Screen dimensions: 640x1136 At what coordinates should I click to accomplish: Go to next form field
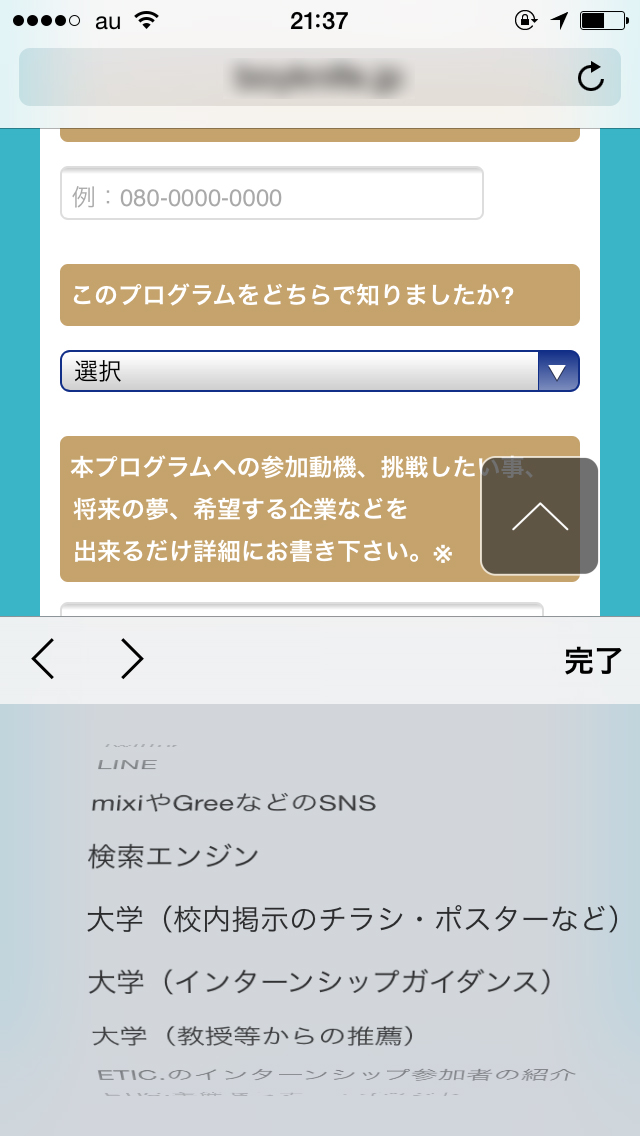(x=132, y=659)
